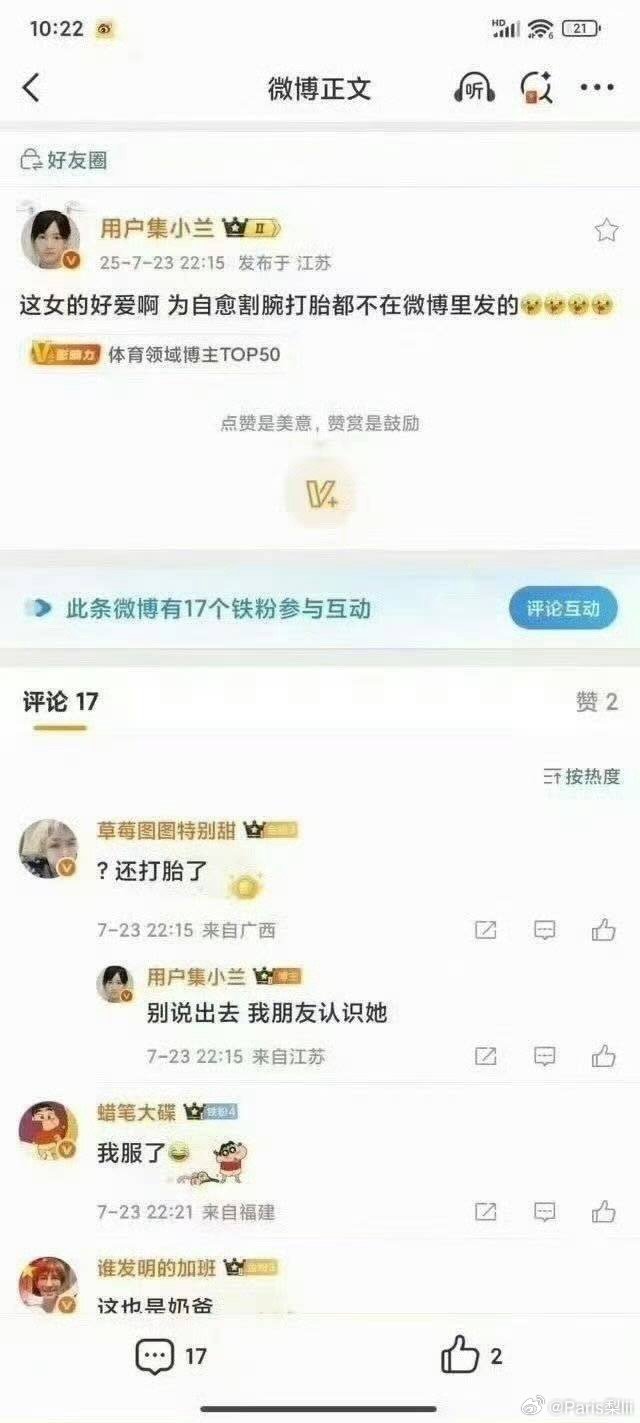The width and height of the screenshot is (640, 1423).
Task: Like 蜡笔大碟's comment 我服了
Action: pyautogui.click(x=603, y=1212)
